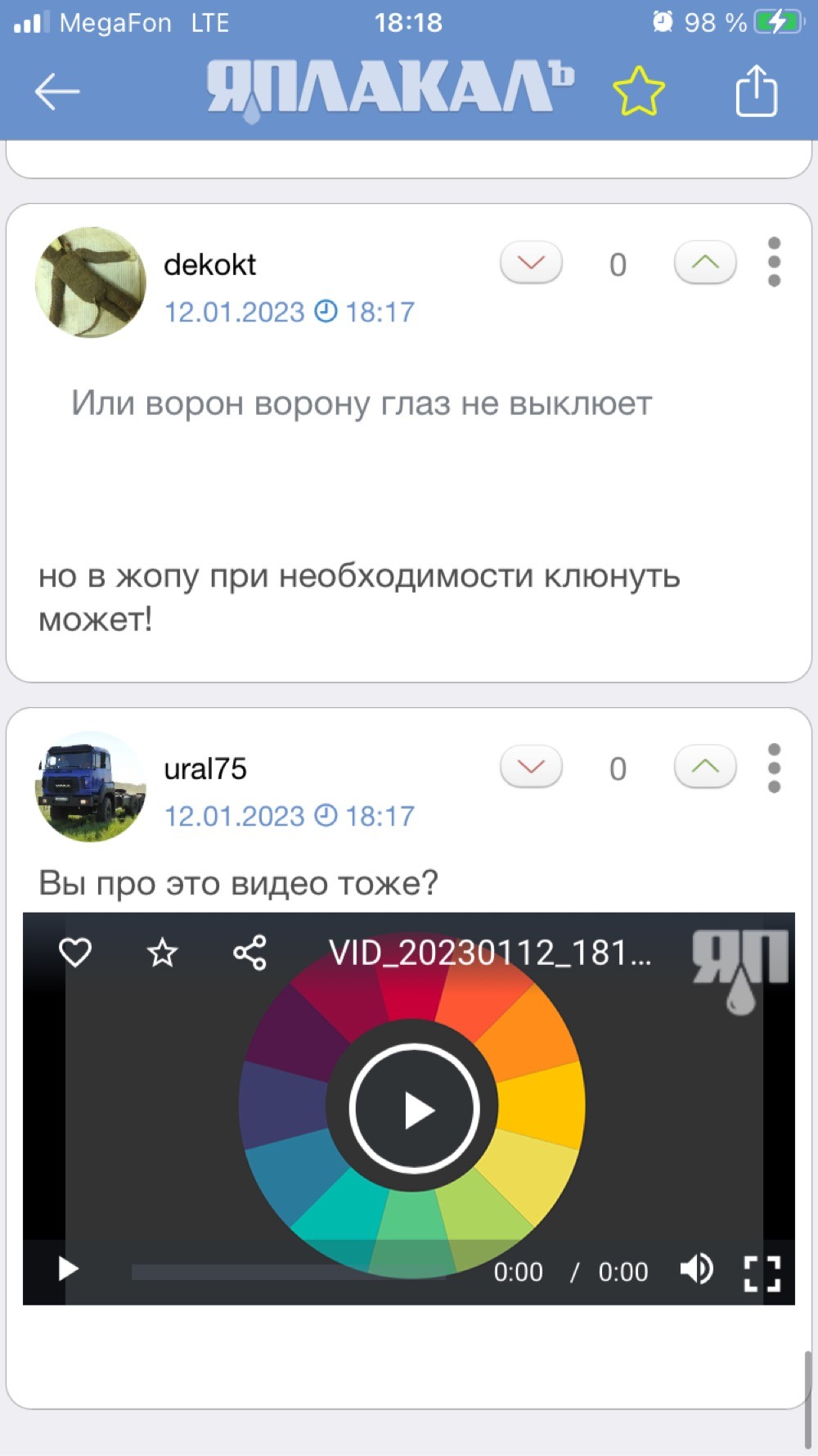The width and height of the screenshot is (818, 1456).
Task: Enter fullscreen video mode
Action: [x=762, y=1273]
